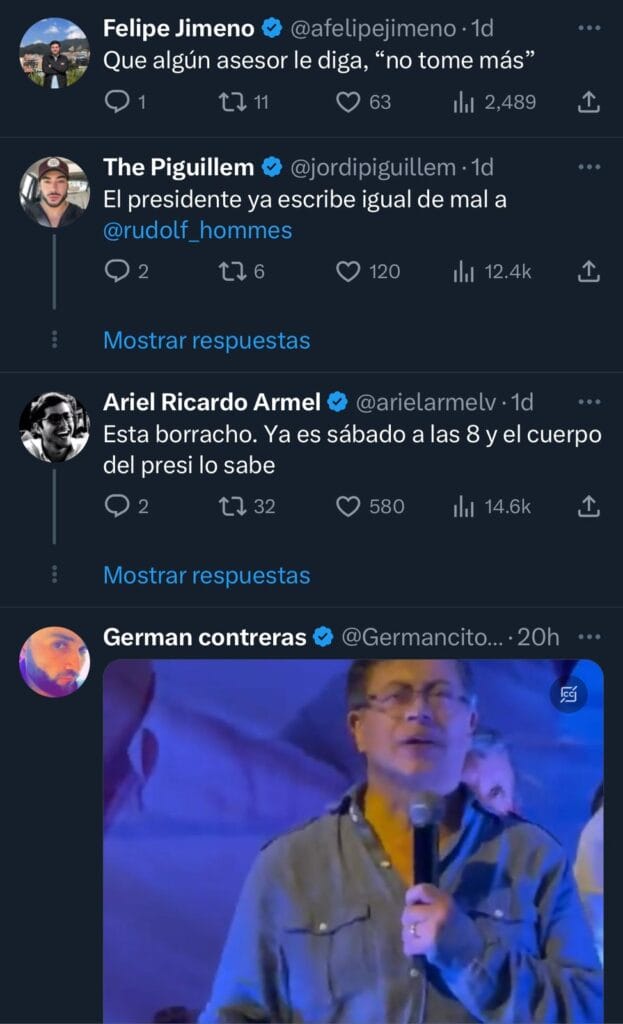
Task: Open overflow menu on Ariel Ricardo Armel's tweet
Action: (x=590, y=402)
